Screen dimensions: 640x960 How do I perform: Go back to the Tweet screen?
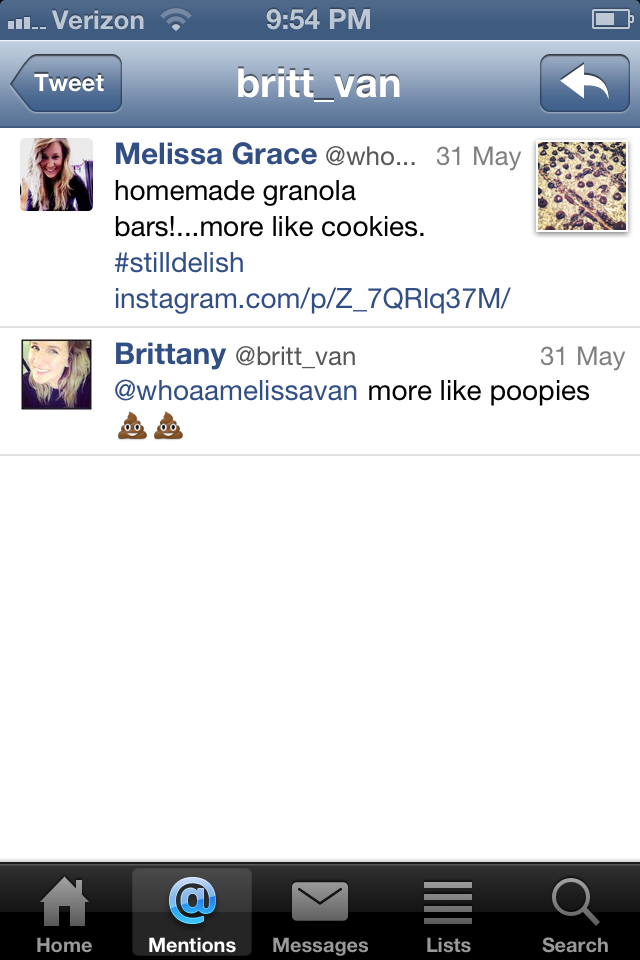[67, 83]
